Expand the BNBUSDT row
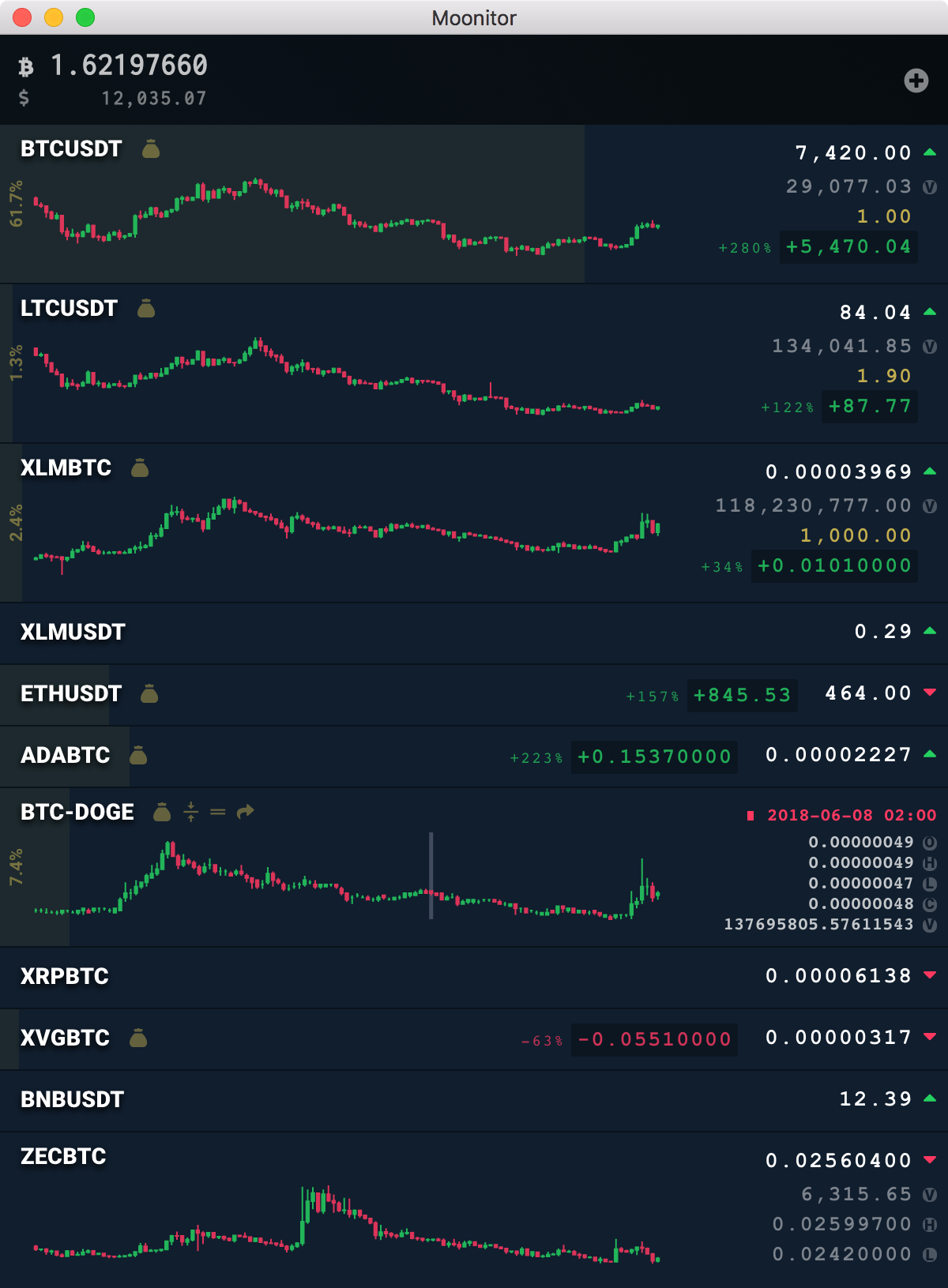Viewport: 948px width, 1288px height. pos(72,1100)
